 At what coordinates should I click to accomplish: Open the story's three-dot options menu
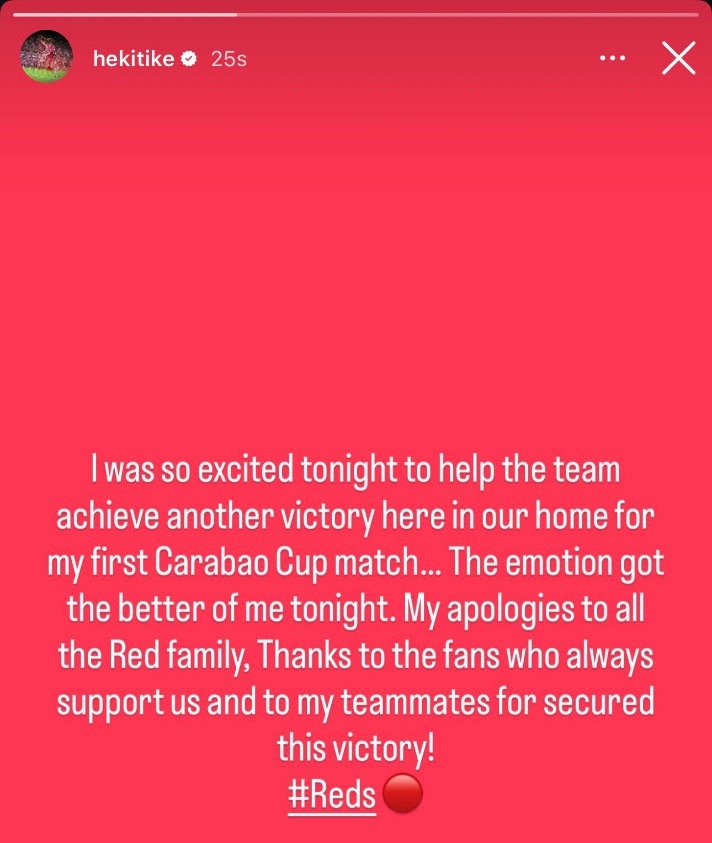pyautogui.click(x=611, y=59)
